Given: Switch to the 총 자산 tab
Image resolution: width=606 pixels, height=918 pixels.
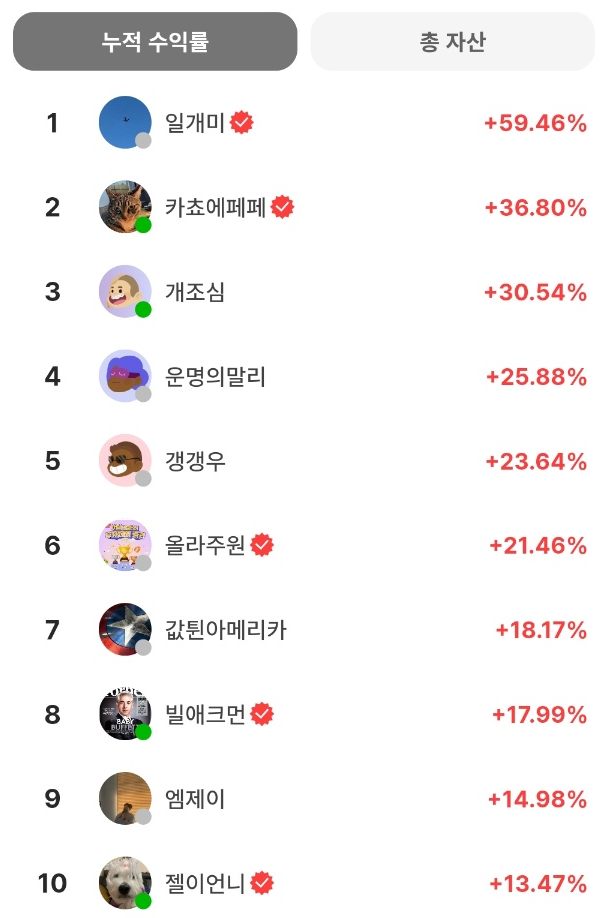Looking at the screenshot, I should (452, 42).
